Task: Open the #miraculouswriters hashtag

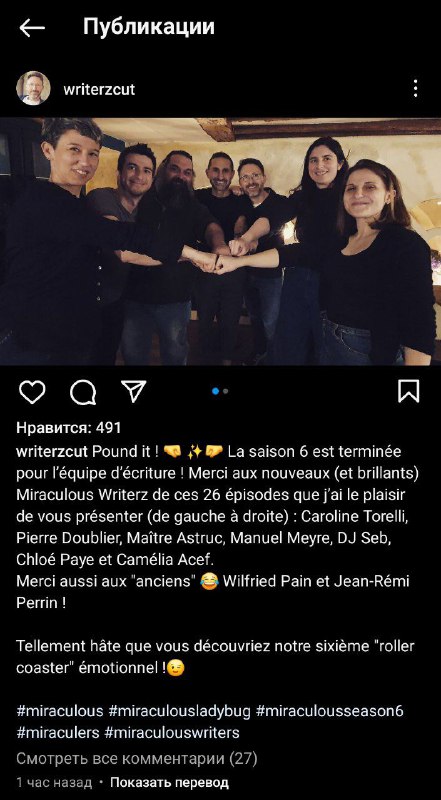Action: [x=172, y=733]
